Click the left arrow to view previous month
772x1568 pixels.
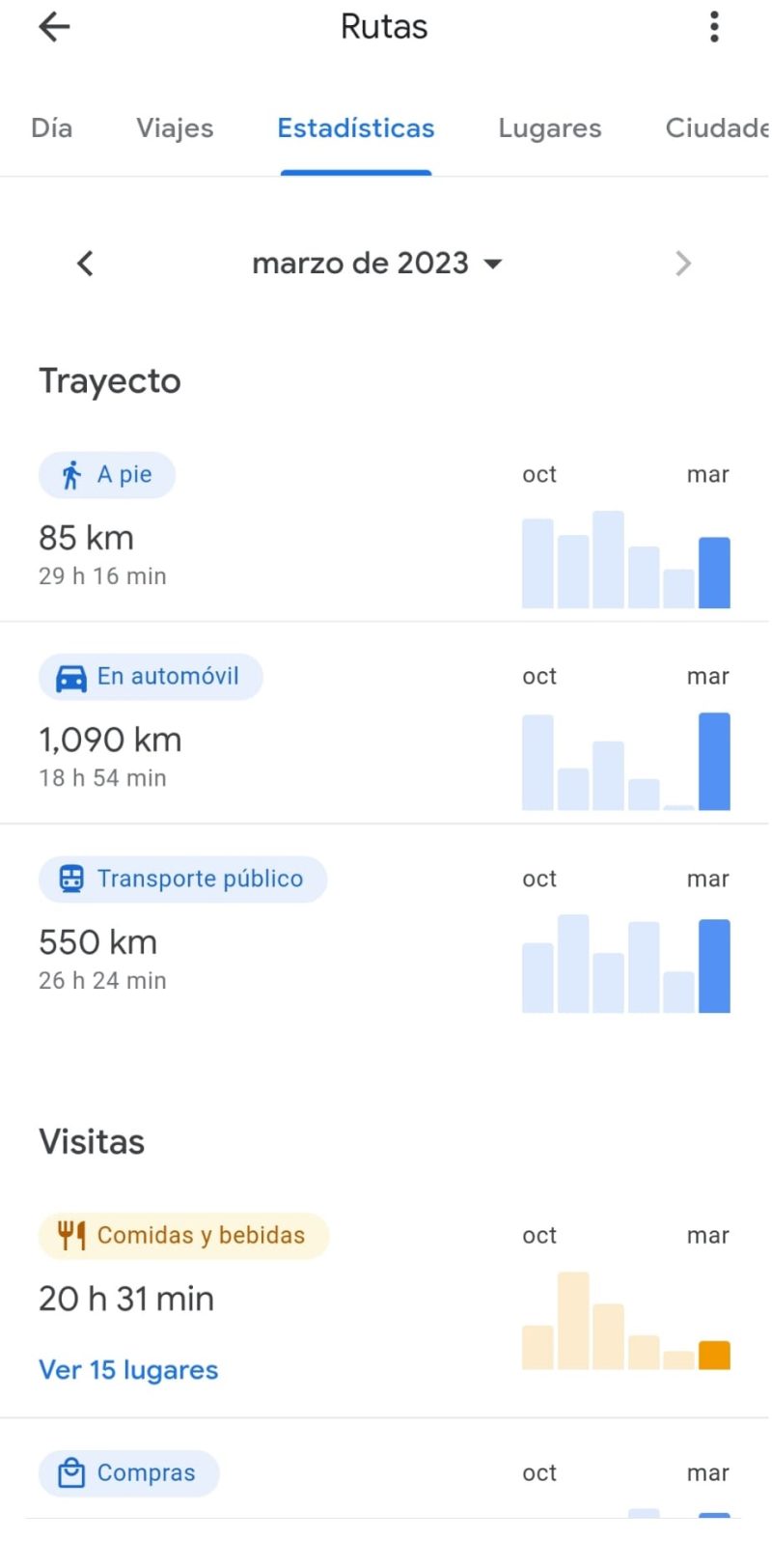pyautogui.click(x=85, y=263)
